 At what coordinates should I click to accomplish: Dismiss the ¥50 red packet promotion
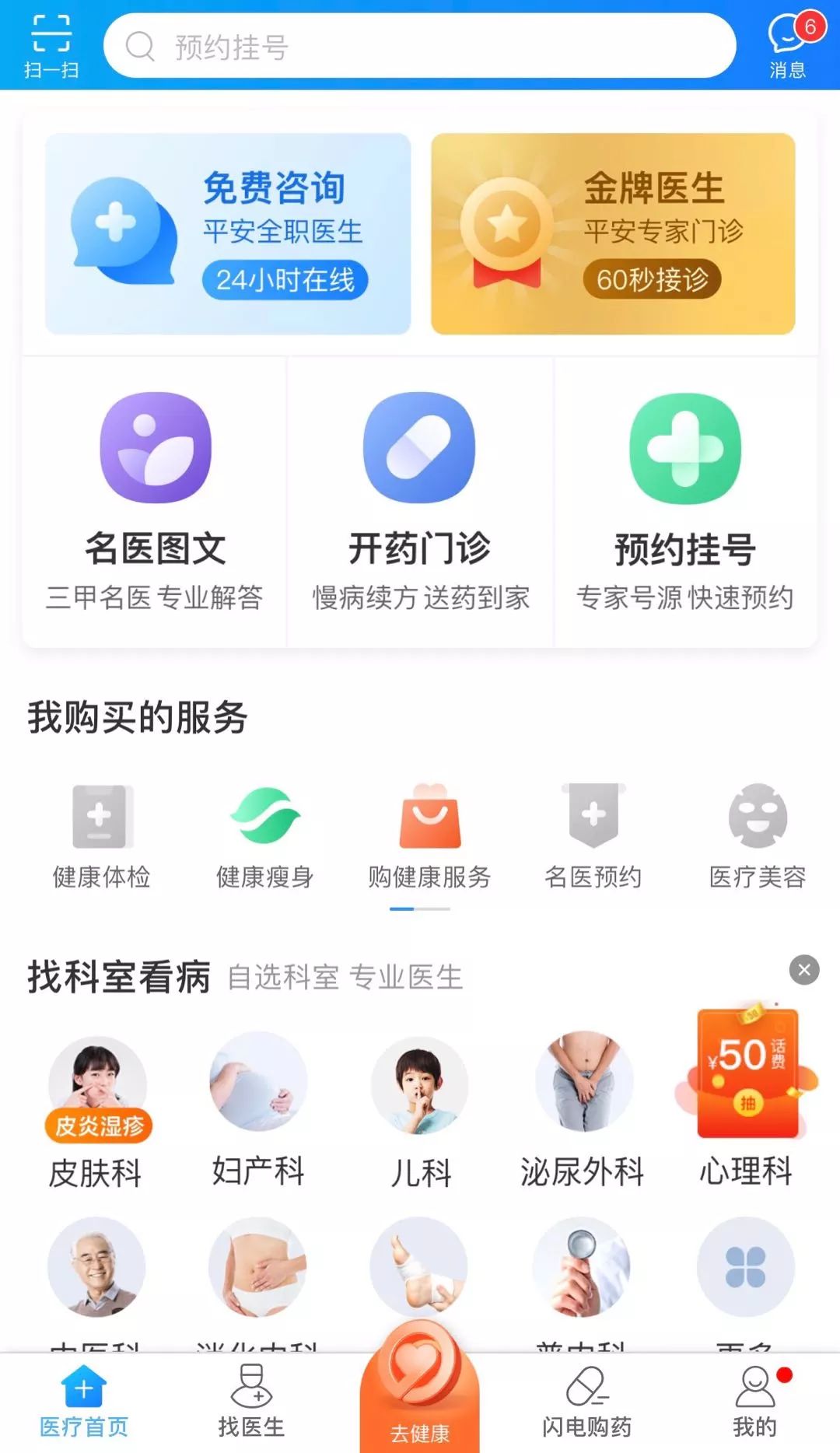click(804, 970)
